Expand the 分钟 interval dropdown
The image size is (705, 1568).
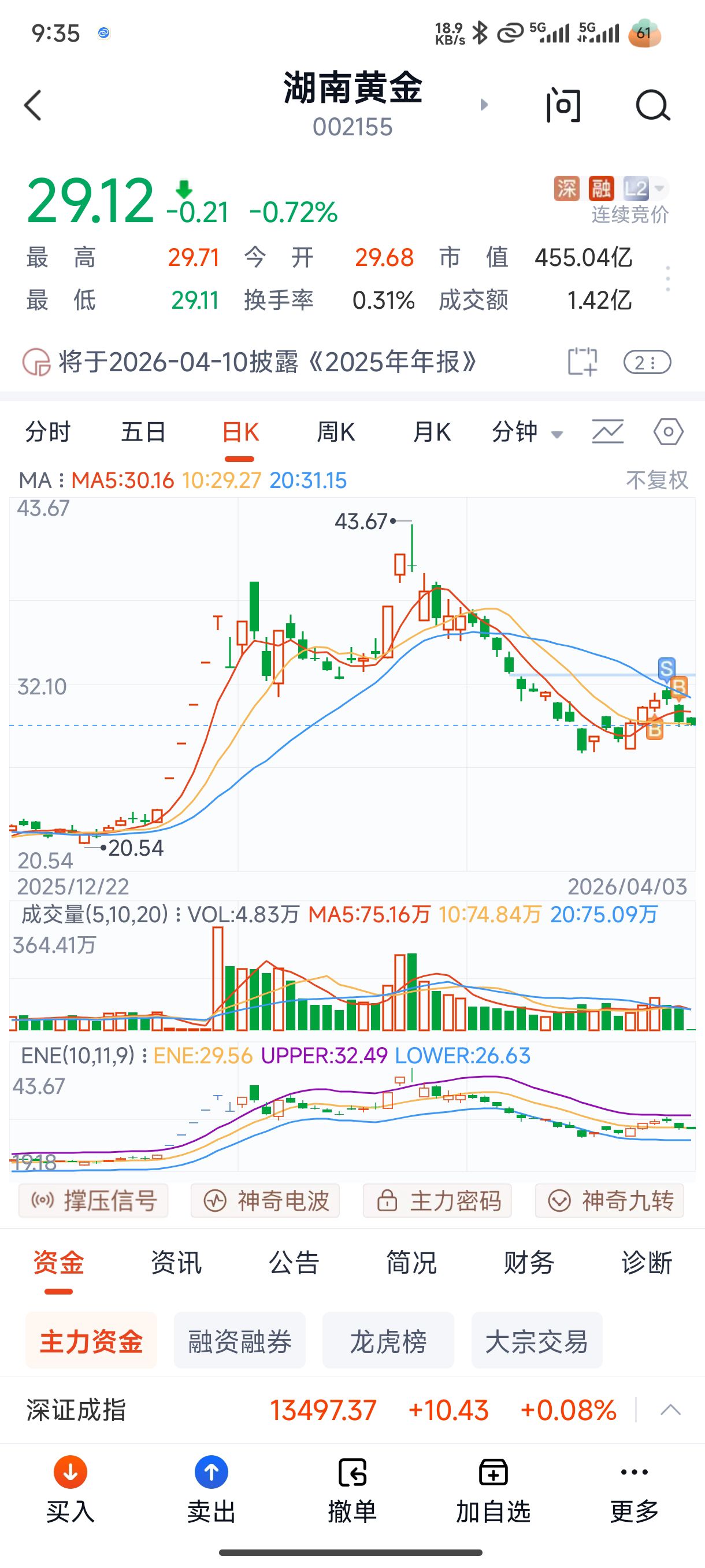[527, 432]
